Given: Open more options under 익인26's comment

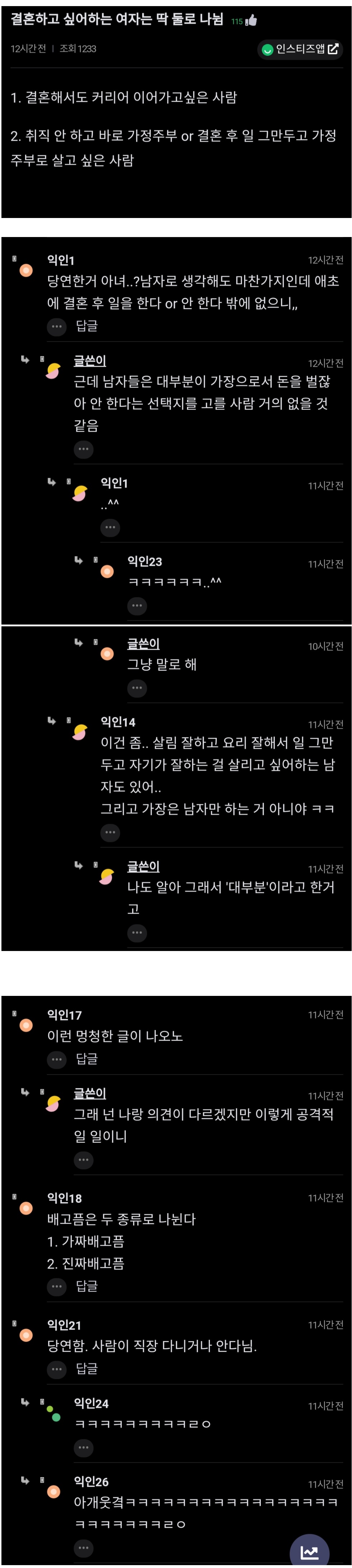Looking at the screenshot, I should [83, 1548].
